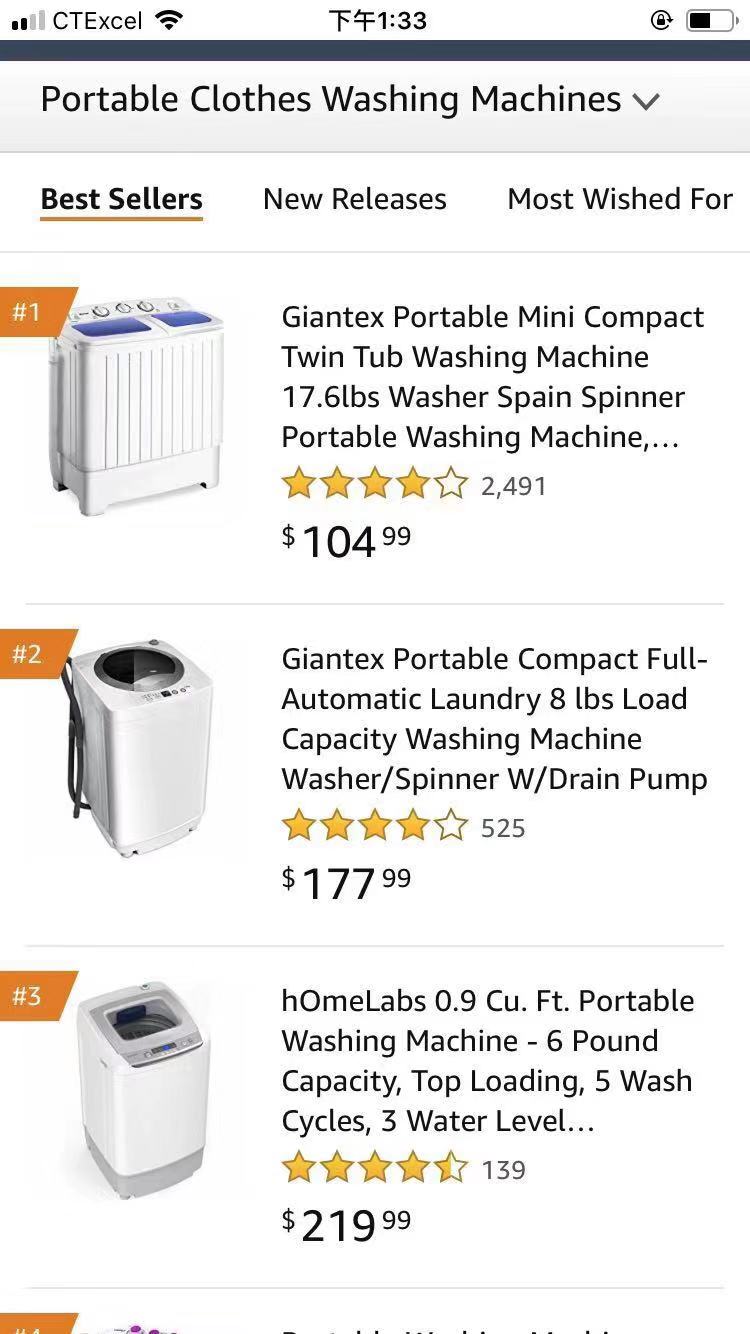The height and width of the screenshot is (1334, 750).
Task: Switch to the Most Wished For tab
Action: [x=620, y=199]
